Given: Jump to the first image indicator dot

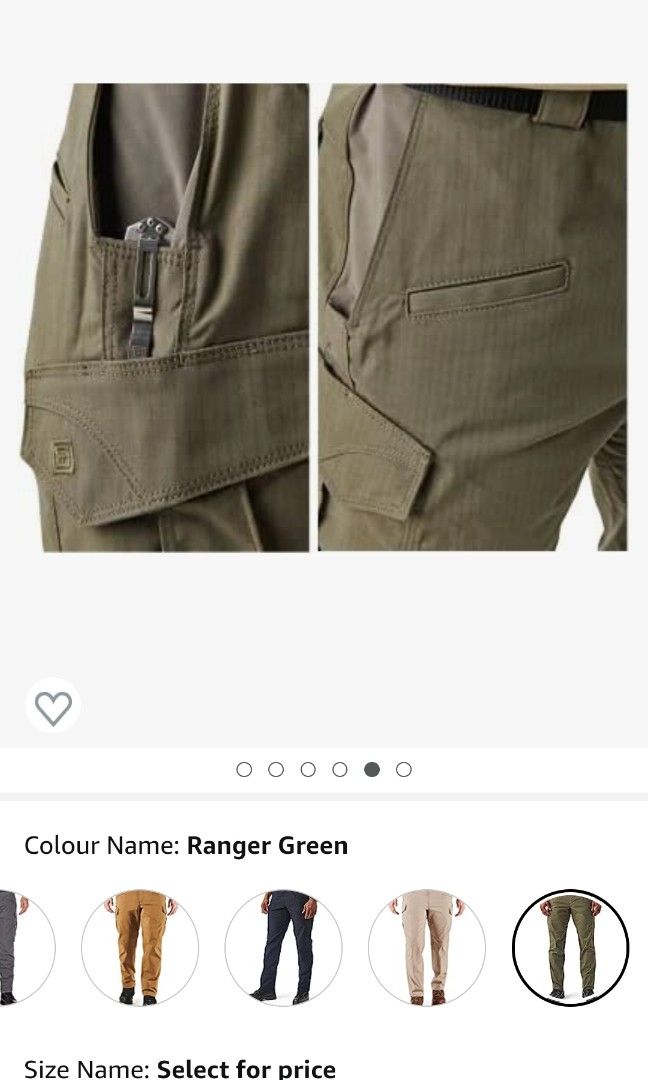Looking at the screenshot, I should (x=244, y=769).
